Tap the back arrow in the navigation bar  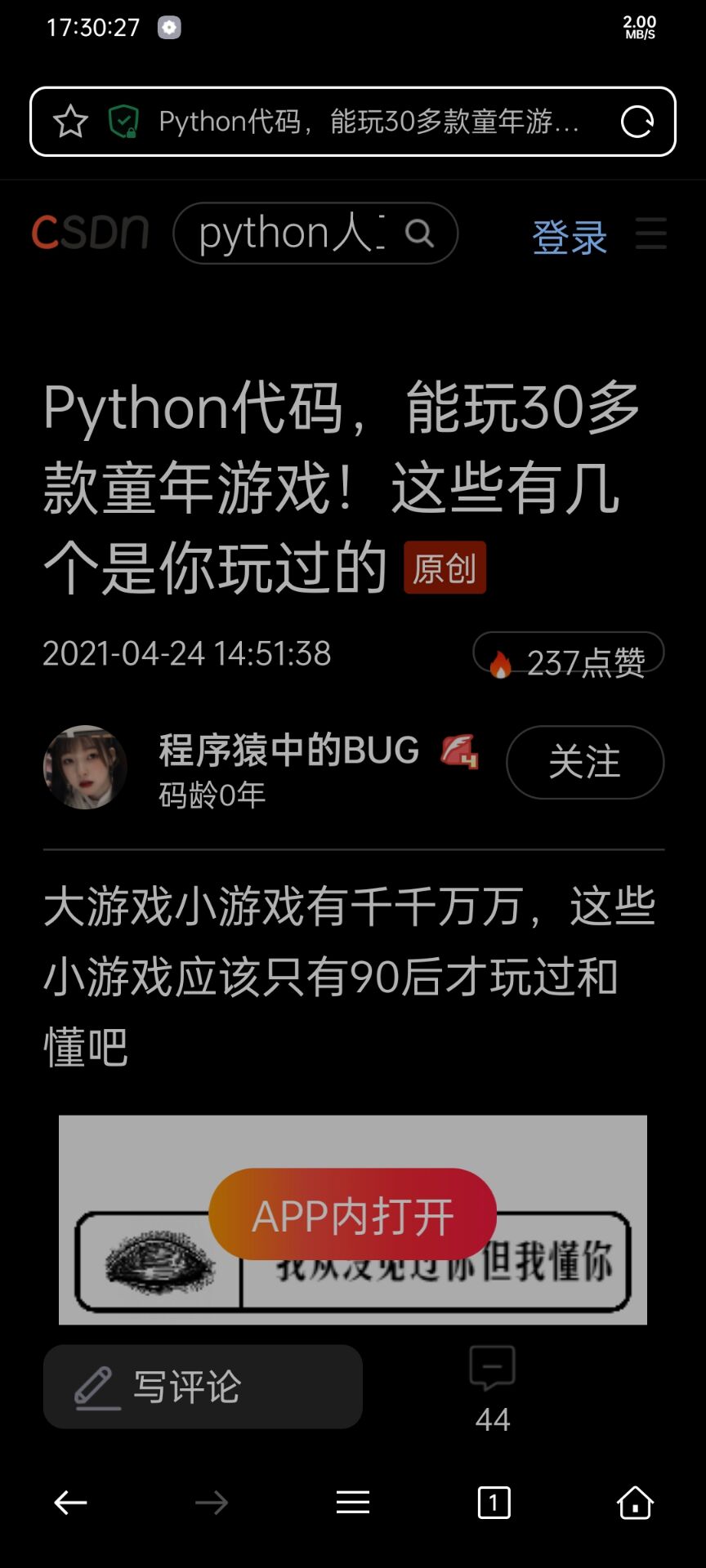[69, 1503]
